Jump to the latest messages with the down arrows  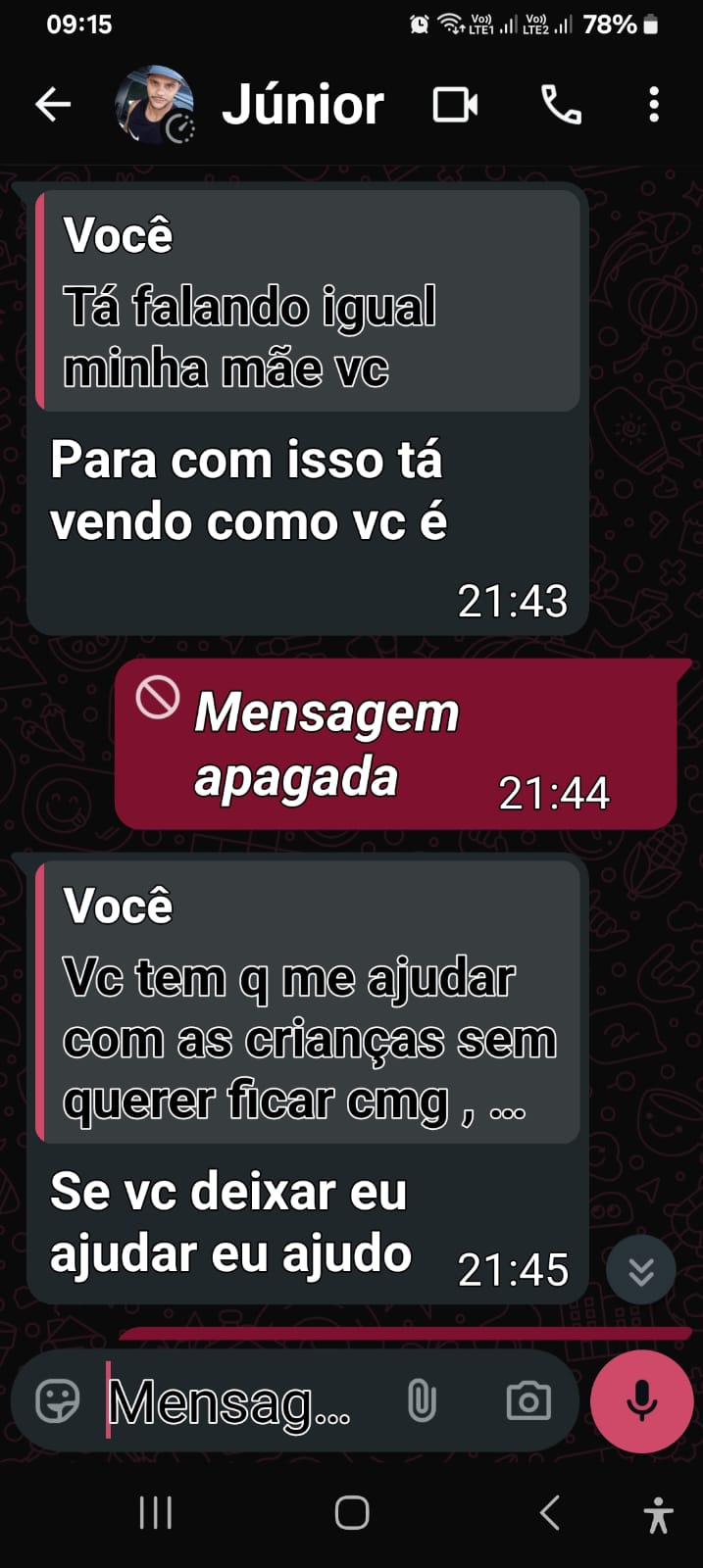point(641,1271)
